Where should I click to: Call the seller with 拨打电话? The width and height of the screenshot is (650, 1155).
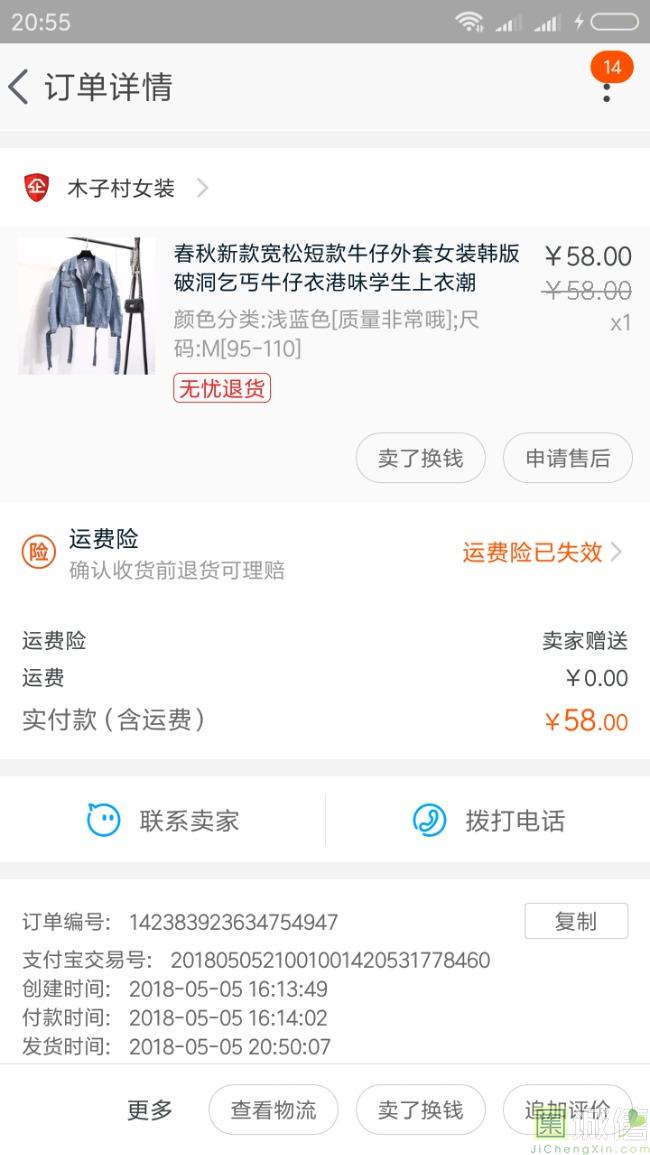(489, 821)
